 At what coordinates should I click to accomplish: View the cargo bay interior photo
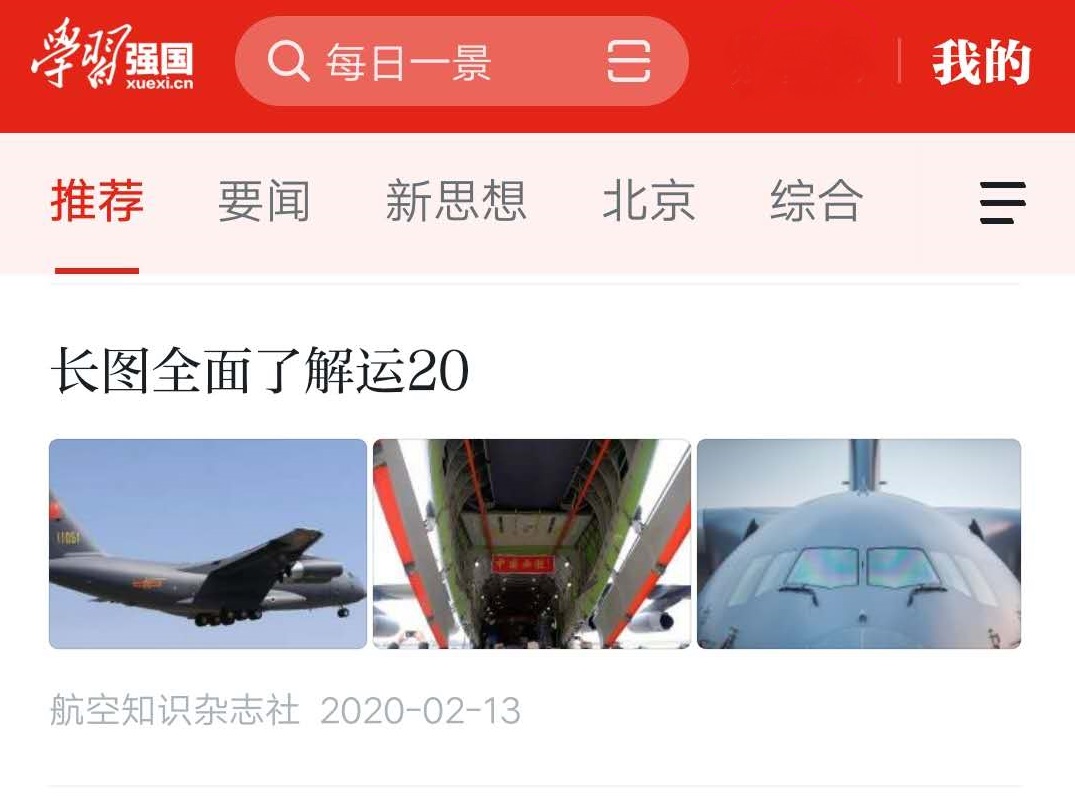[x=531, y=544]
